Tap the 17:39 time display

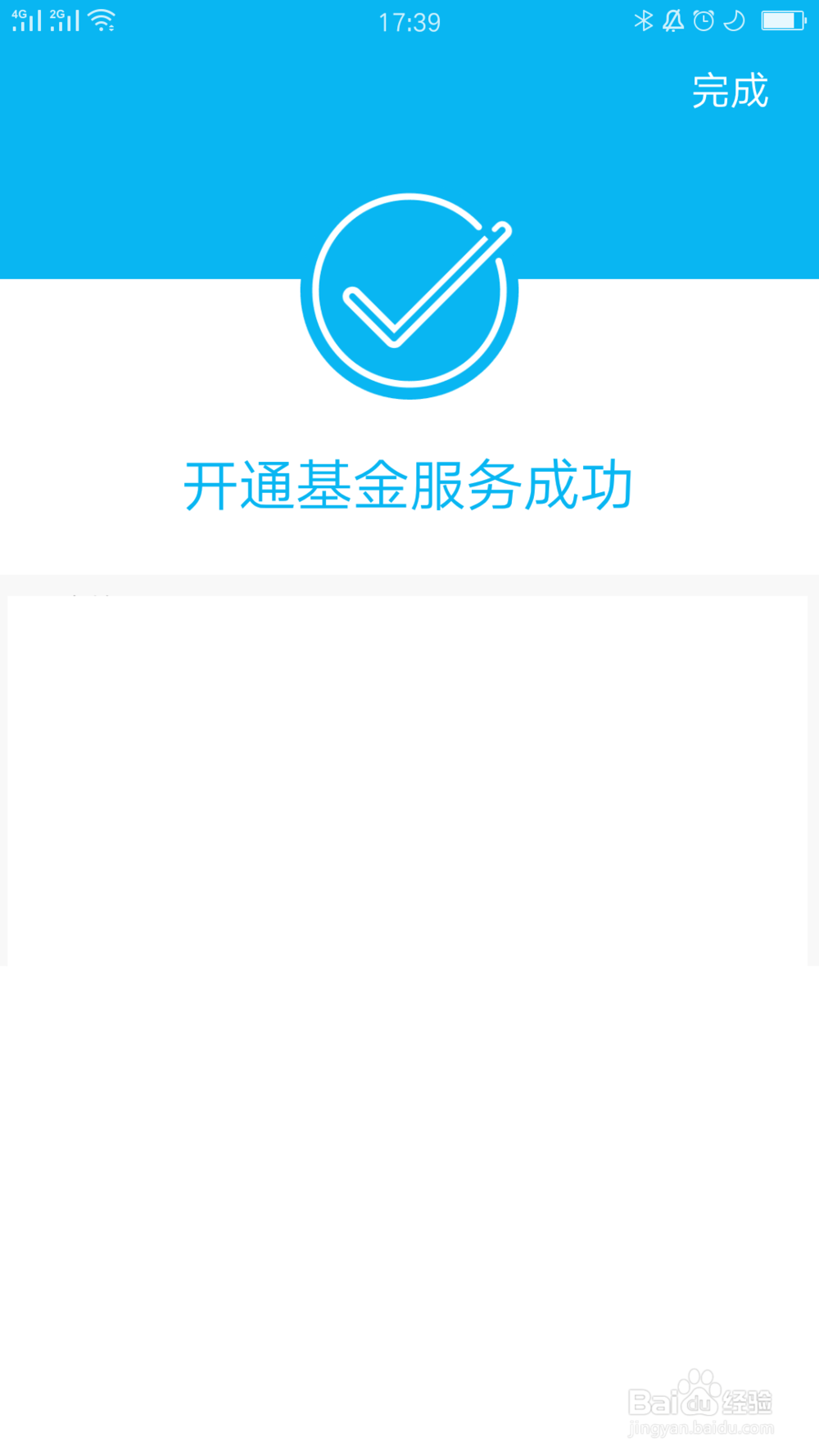coord(409,22)
